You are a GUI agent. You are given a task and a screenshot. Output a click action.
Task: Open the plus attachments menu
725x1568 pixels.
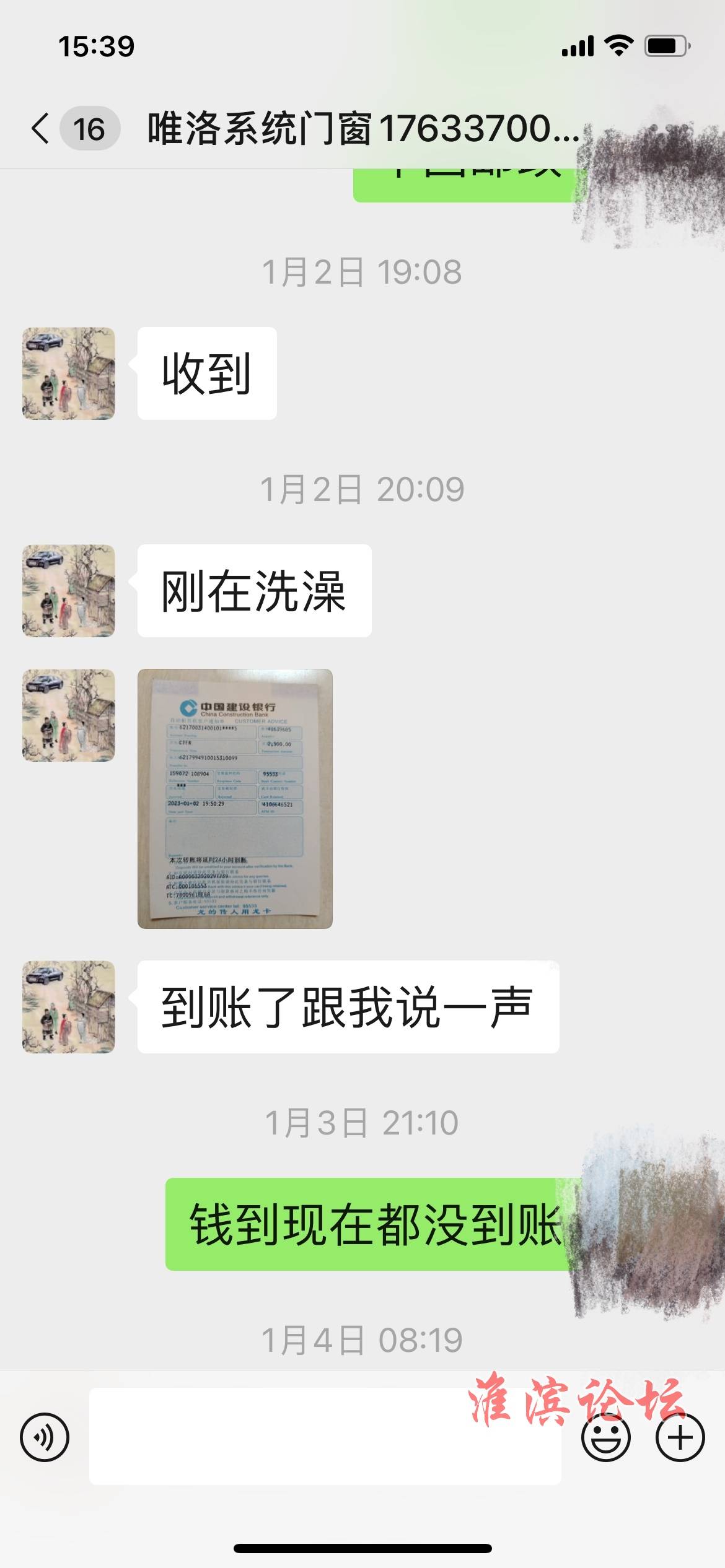point(680,1437)
